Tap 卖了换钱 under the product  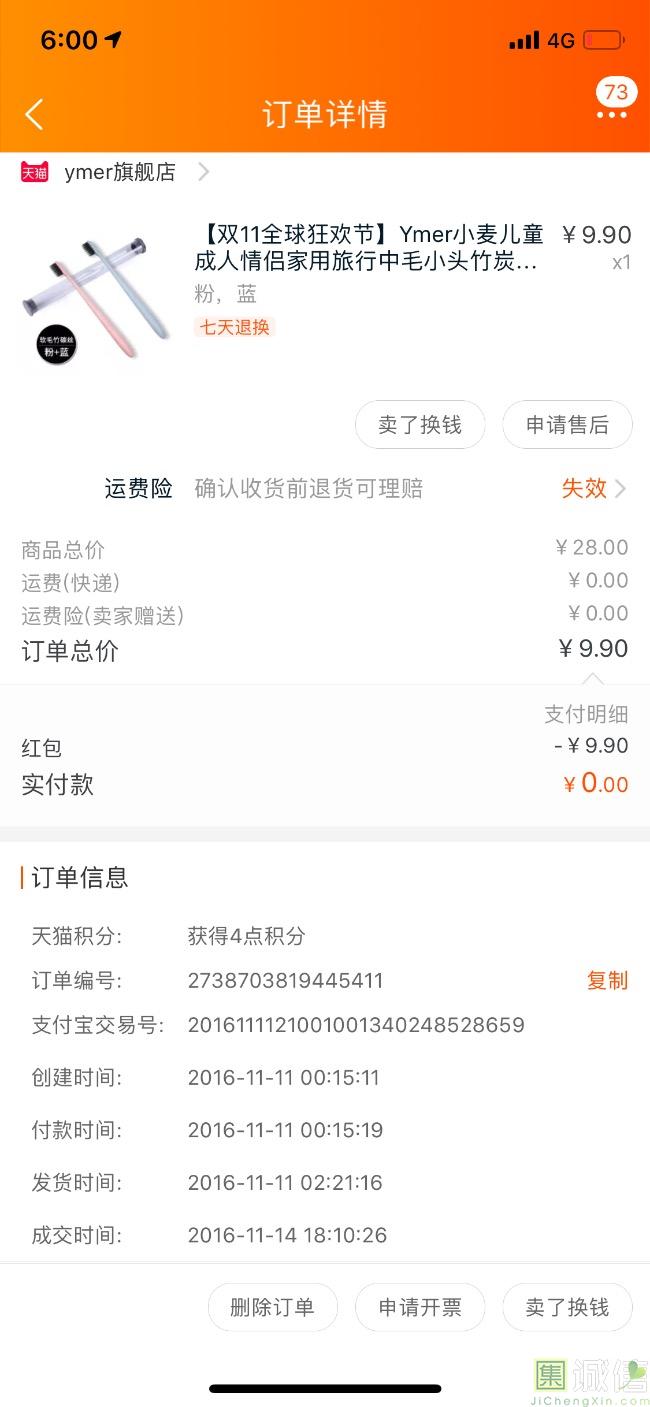[420, 425]
